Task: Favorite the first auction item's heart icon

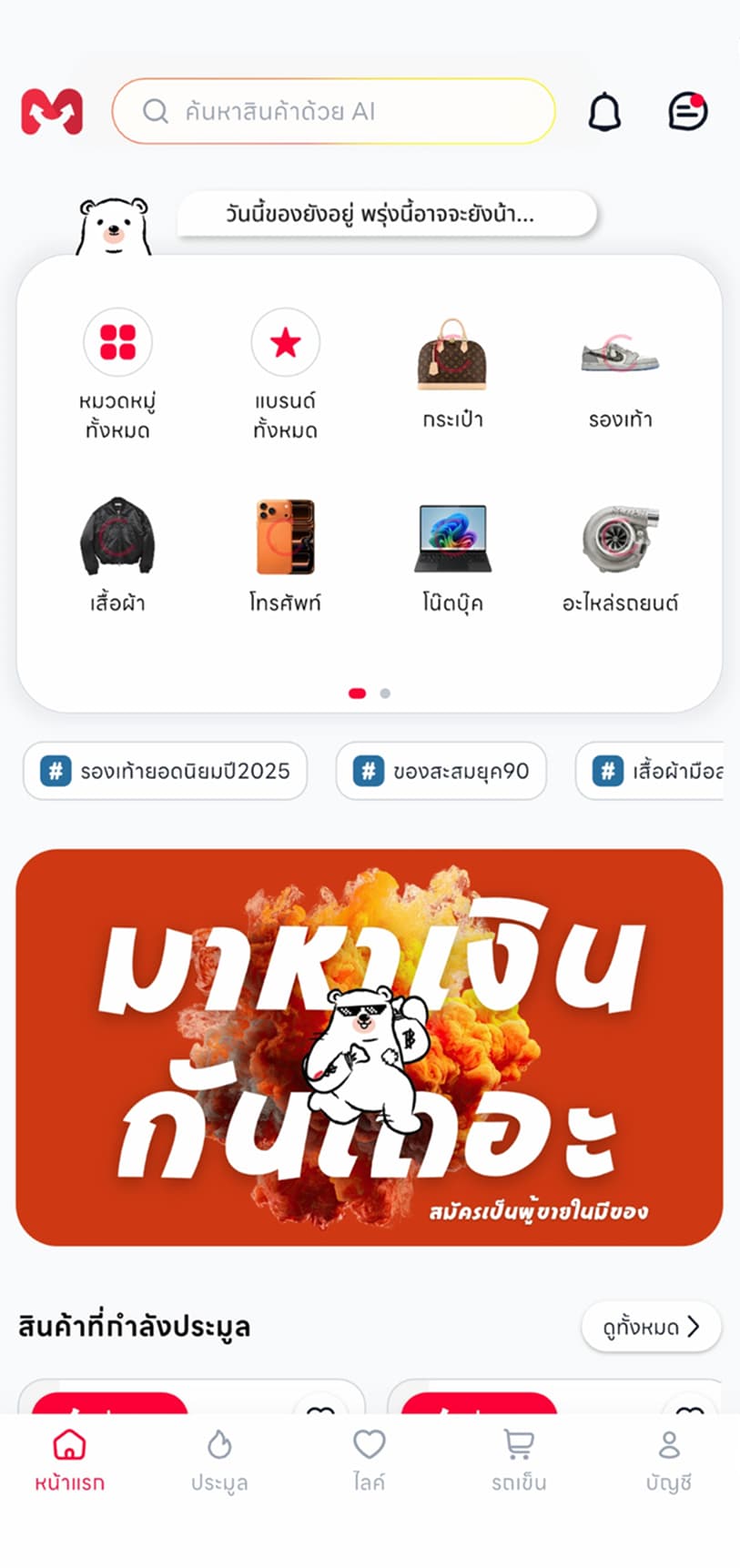Action: [319, 1412]
